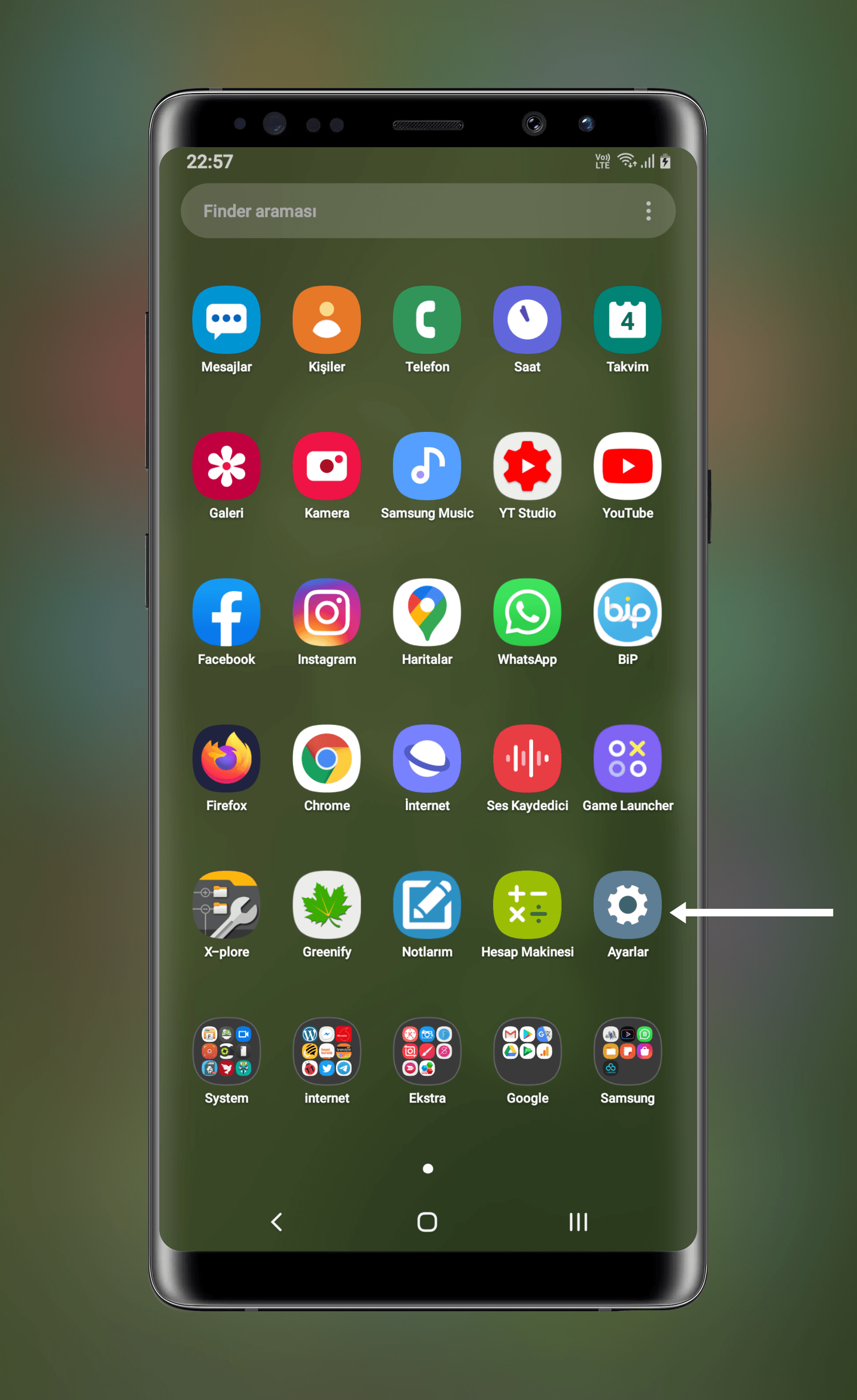Screen dimensions: 857x1400
Task: Open the Galeri app
Action: pos(226,466)
